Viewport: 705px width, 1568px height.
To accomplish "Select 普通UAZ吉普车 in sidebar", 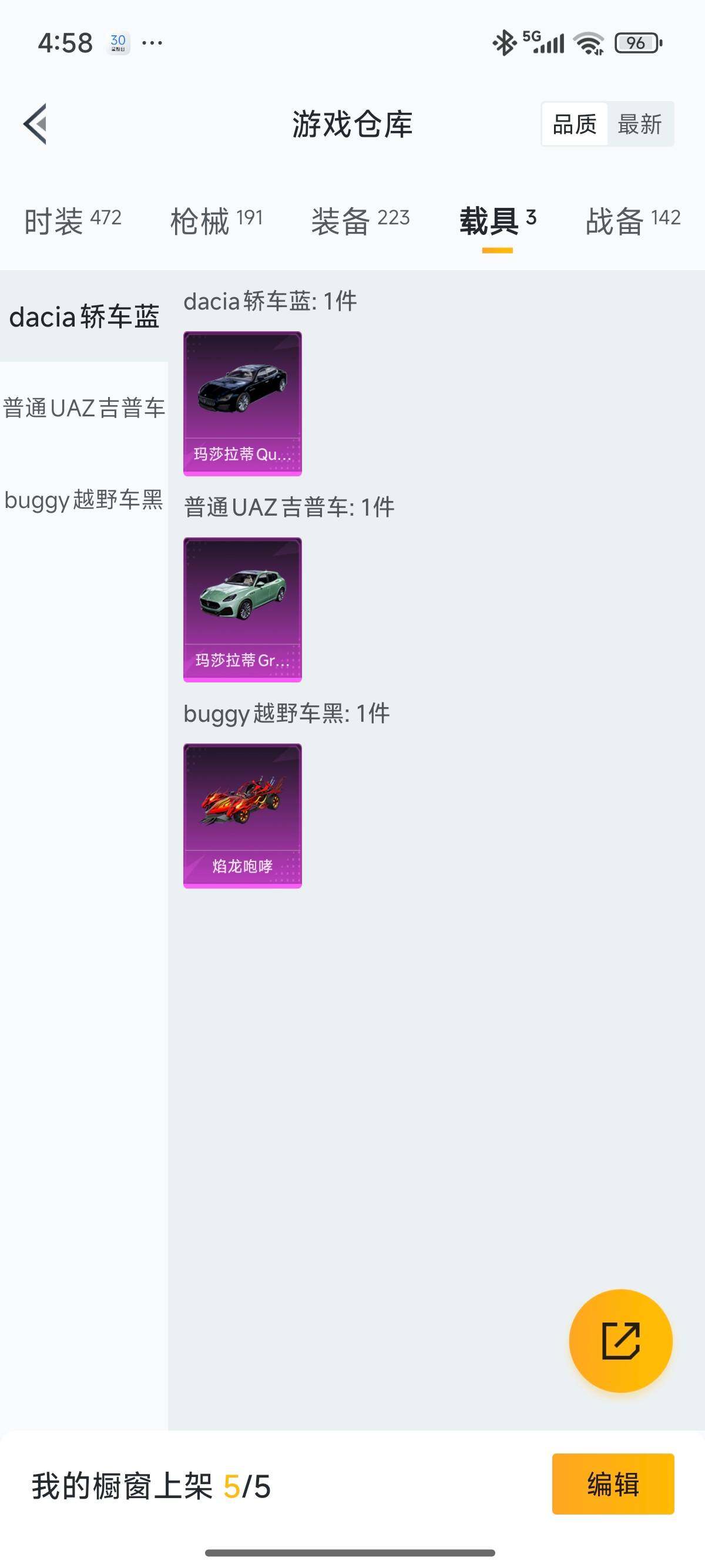I will pos(84,408).
